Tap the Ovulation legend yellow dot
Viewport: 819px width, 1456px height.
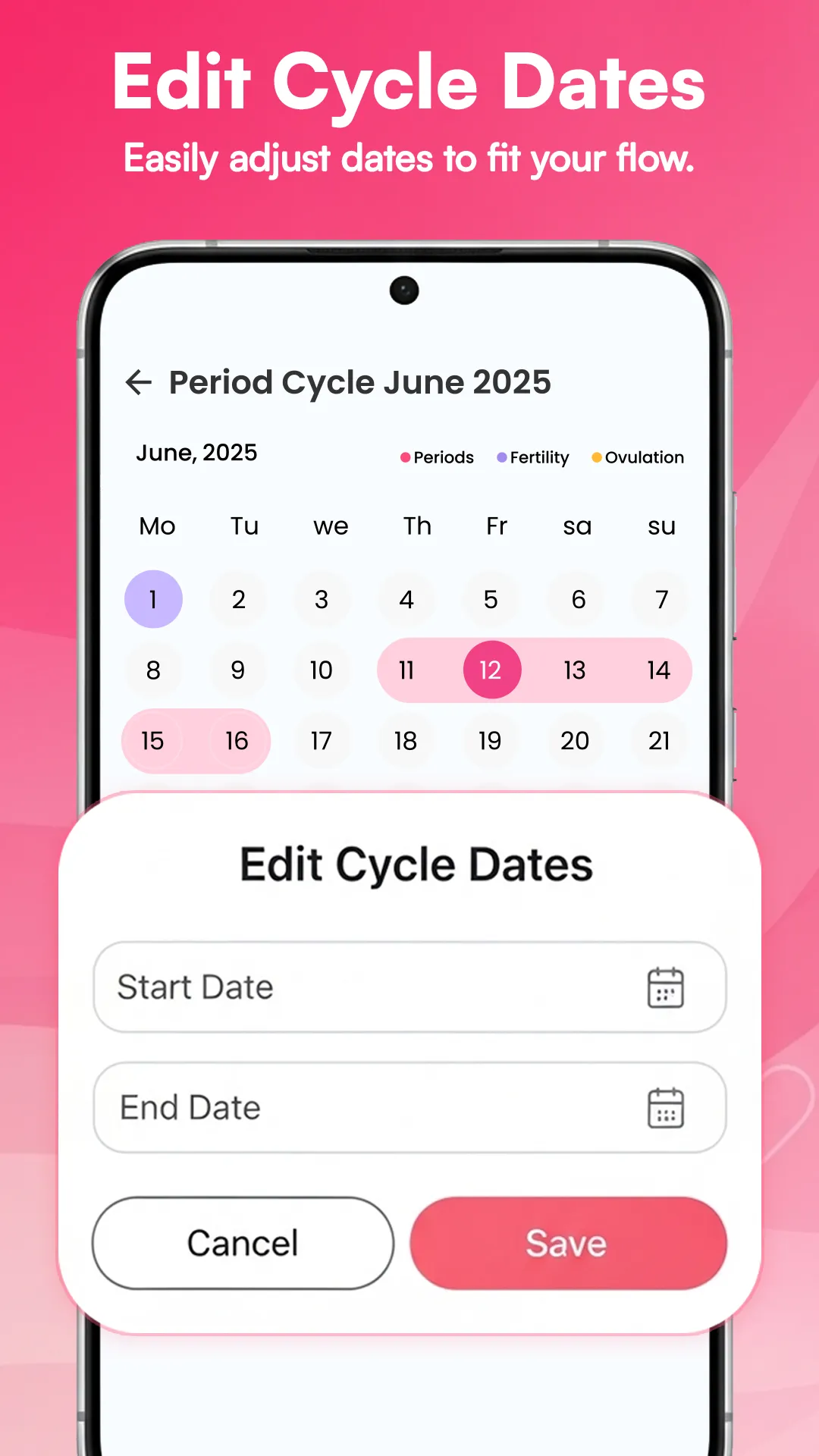[x=597, y=457]
